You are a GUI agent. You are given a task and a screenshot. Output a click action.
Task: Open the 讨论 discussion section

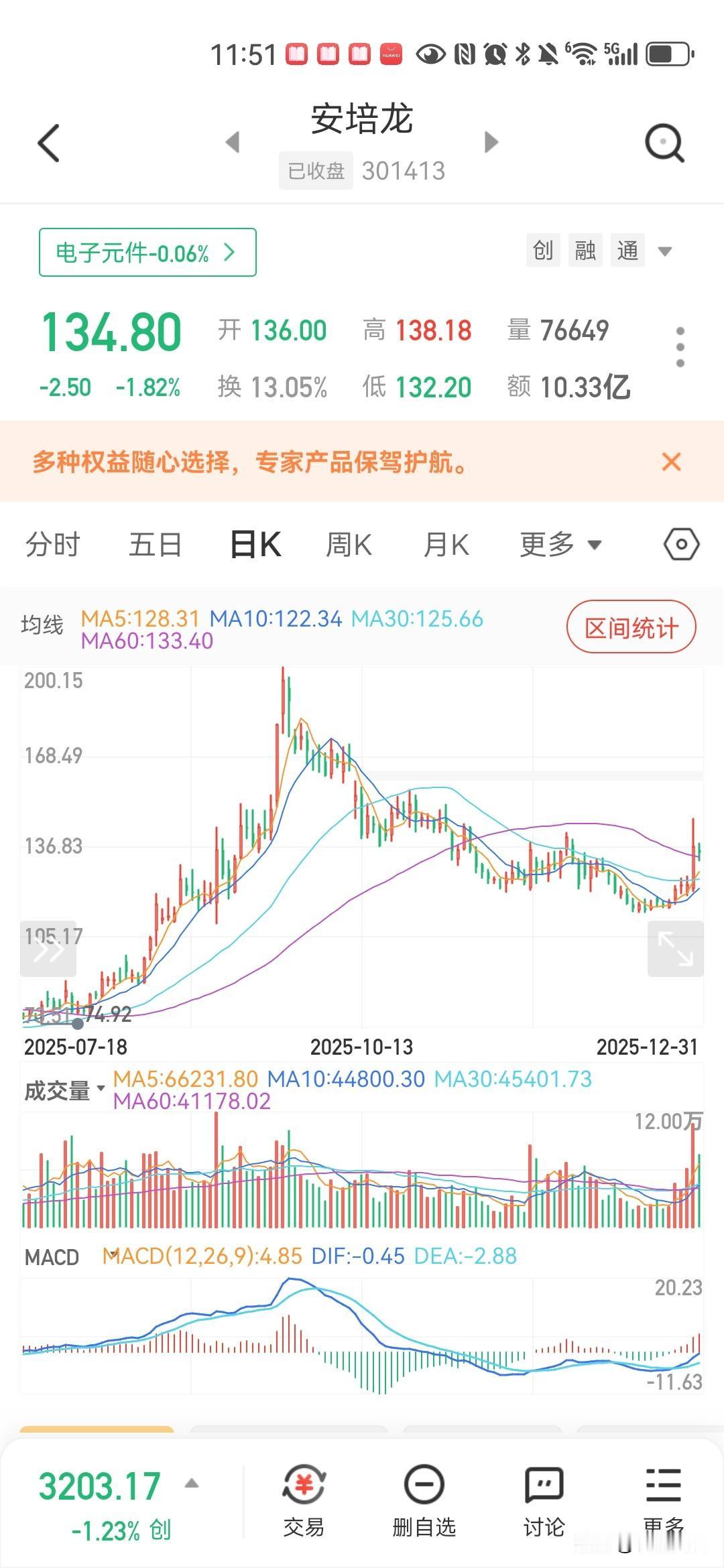point(544,1500)
